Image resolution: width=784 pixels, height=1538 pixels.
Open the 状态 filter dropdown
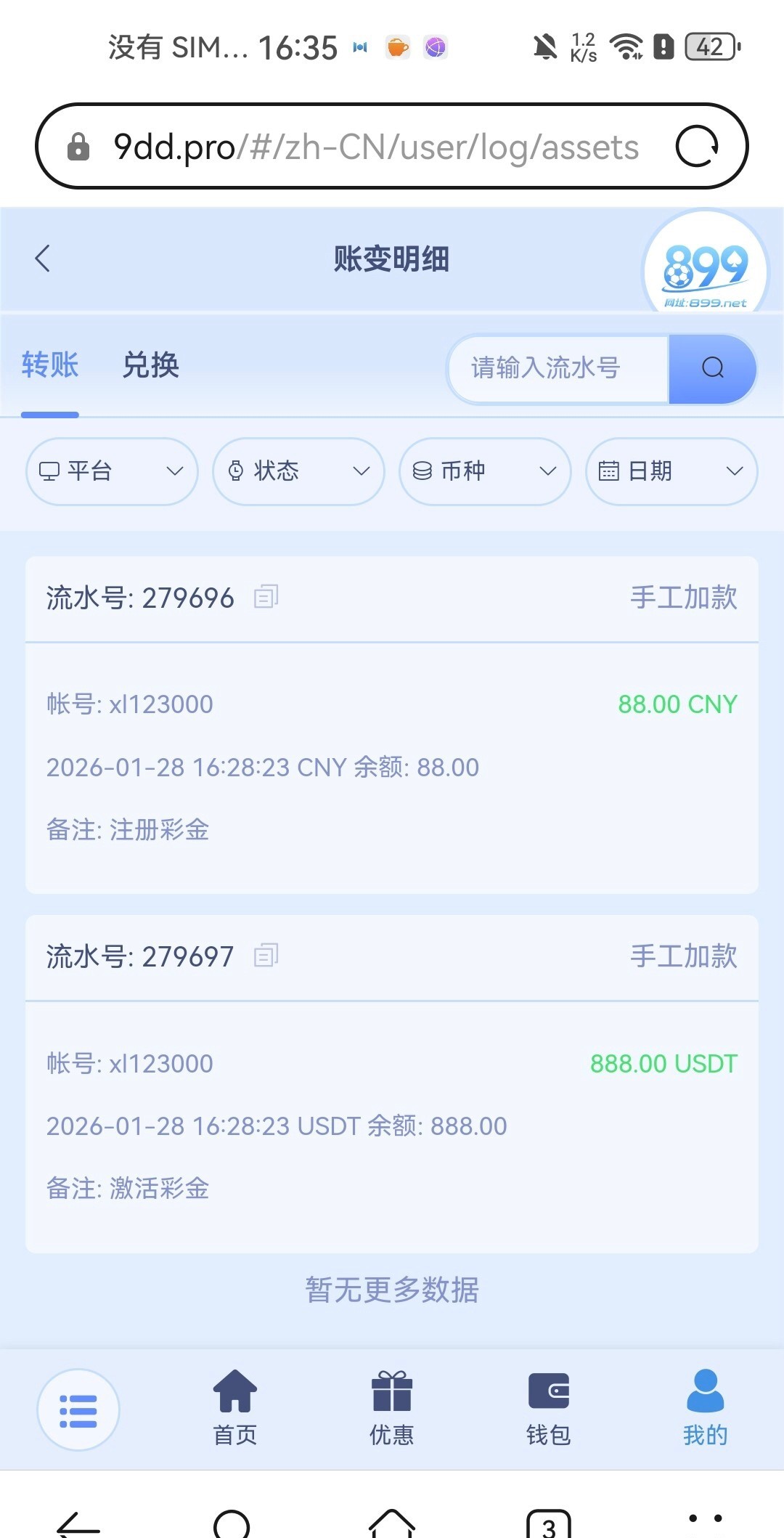(298, 471)
